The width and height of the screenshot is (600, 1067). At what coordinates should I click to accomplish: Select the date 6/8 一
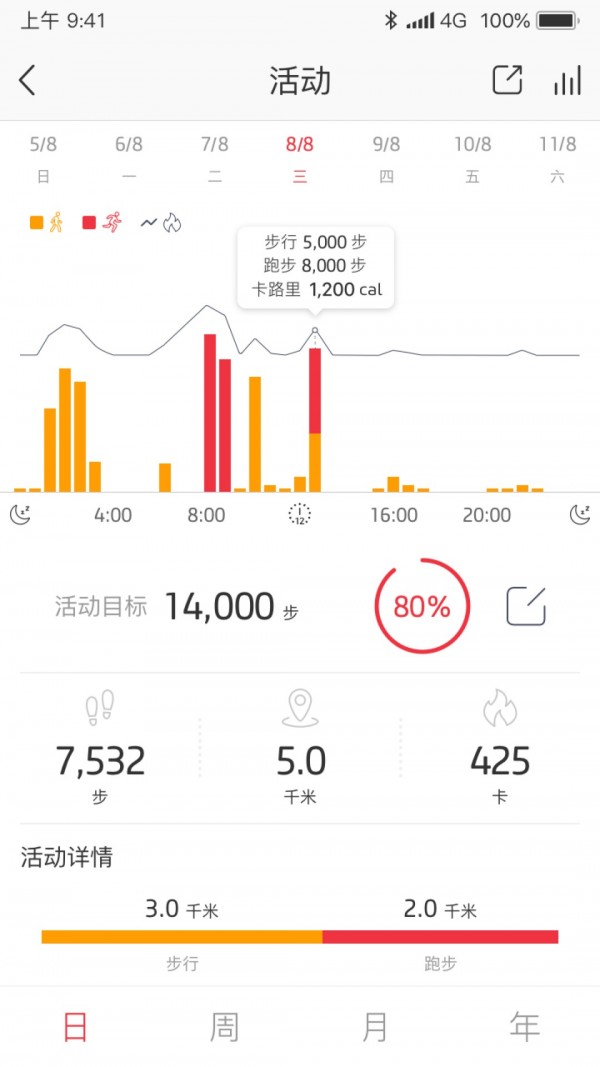tap(129, 158)
